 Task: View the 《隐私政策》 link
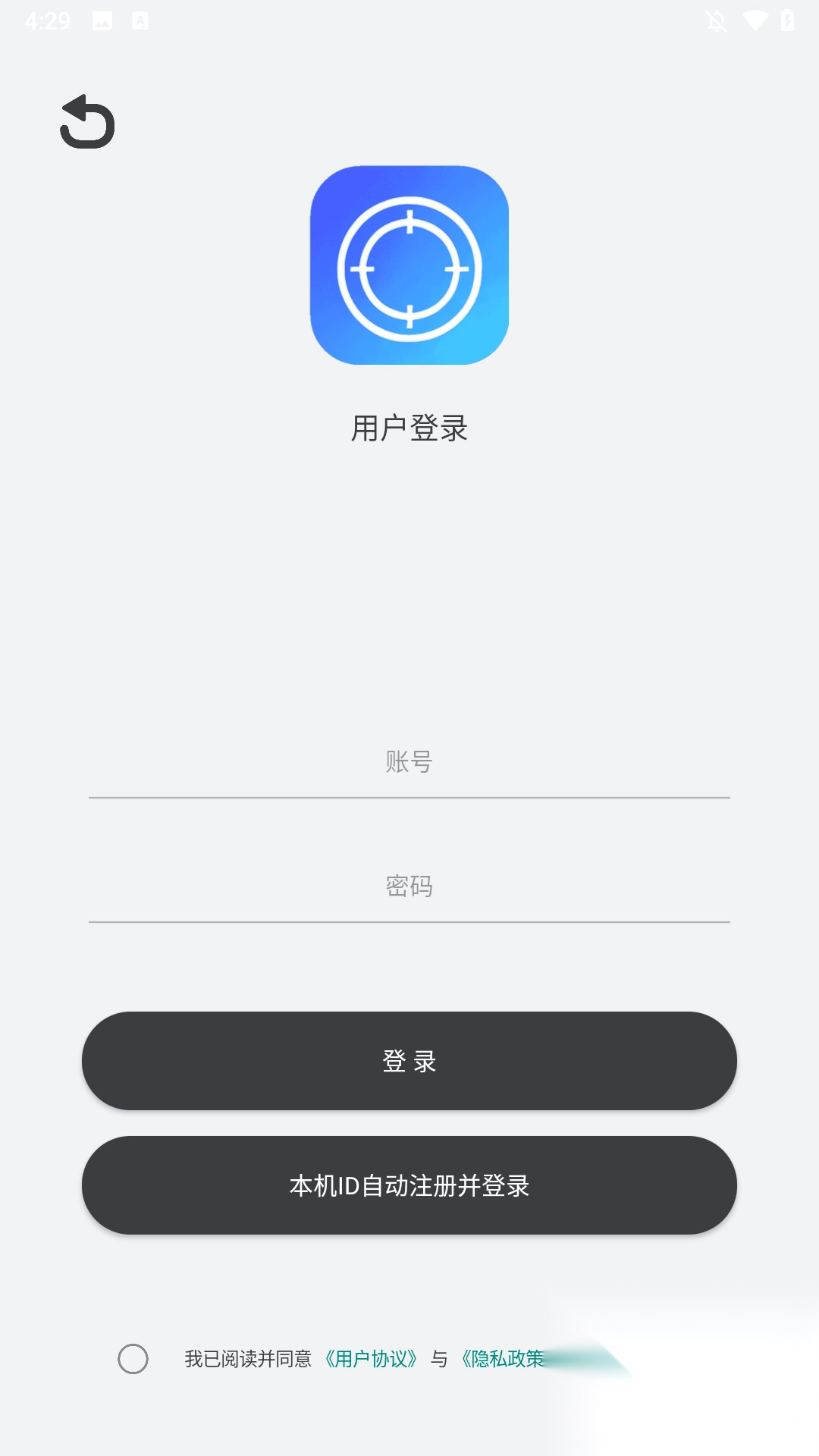click(x=503, y=1359)
